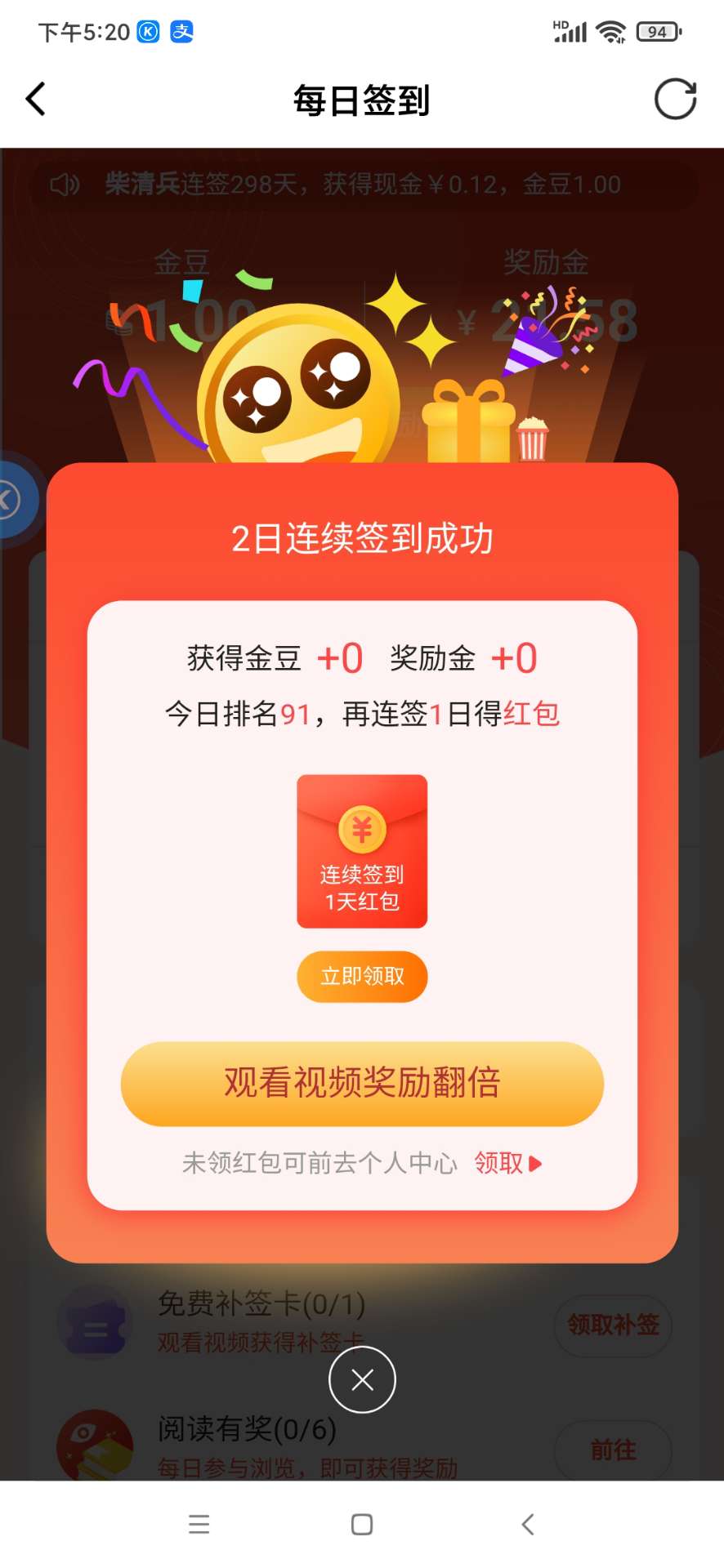Open 领取 link to personal center

507,1163
